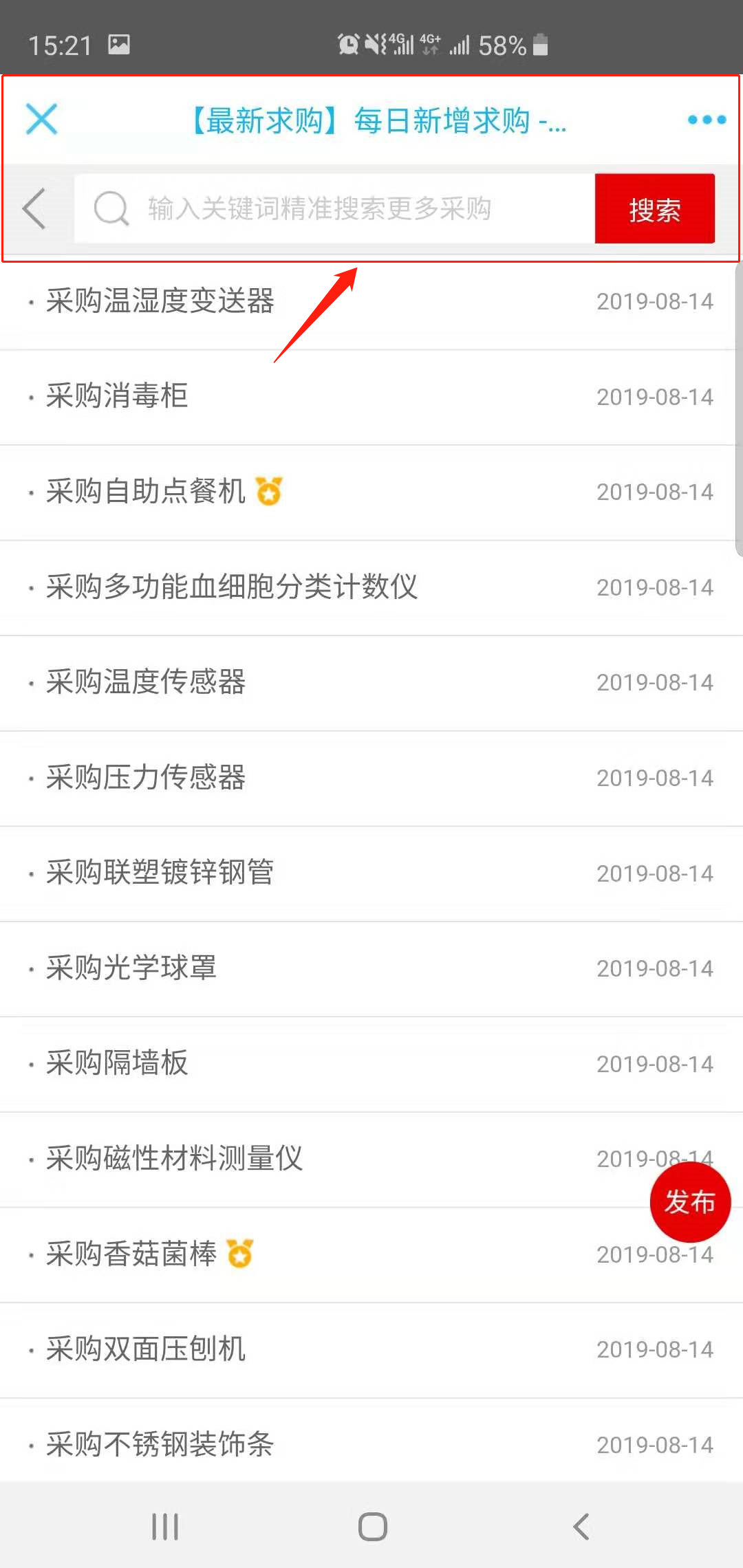Open the 采购温湿度变送器 listing

pyautogui.click(x=160, y=301)
